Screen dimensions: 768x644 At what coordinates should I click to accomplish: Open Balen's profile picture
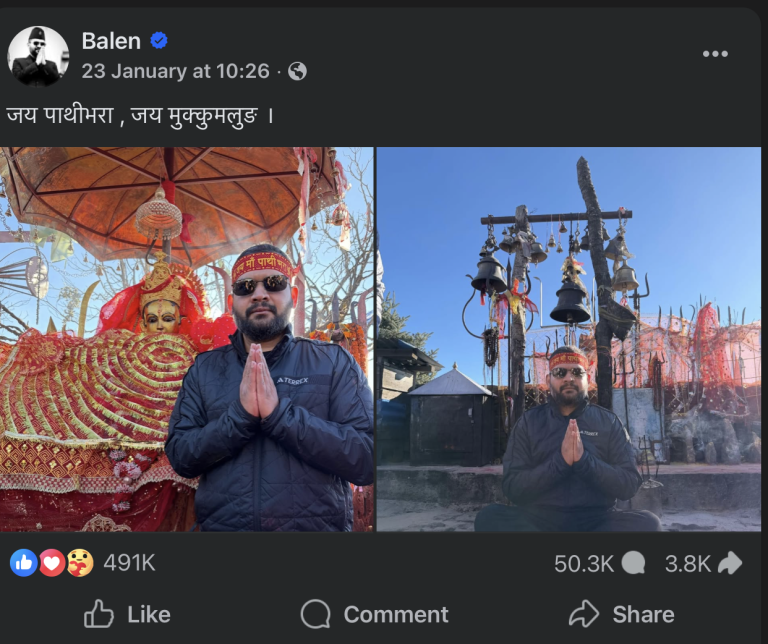click(x=39, y=56)
